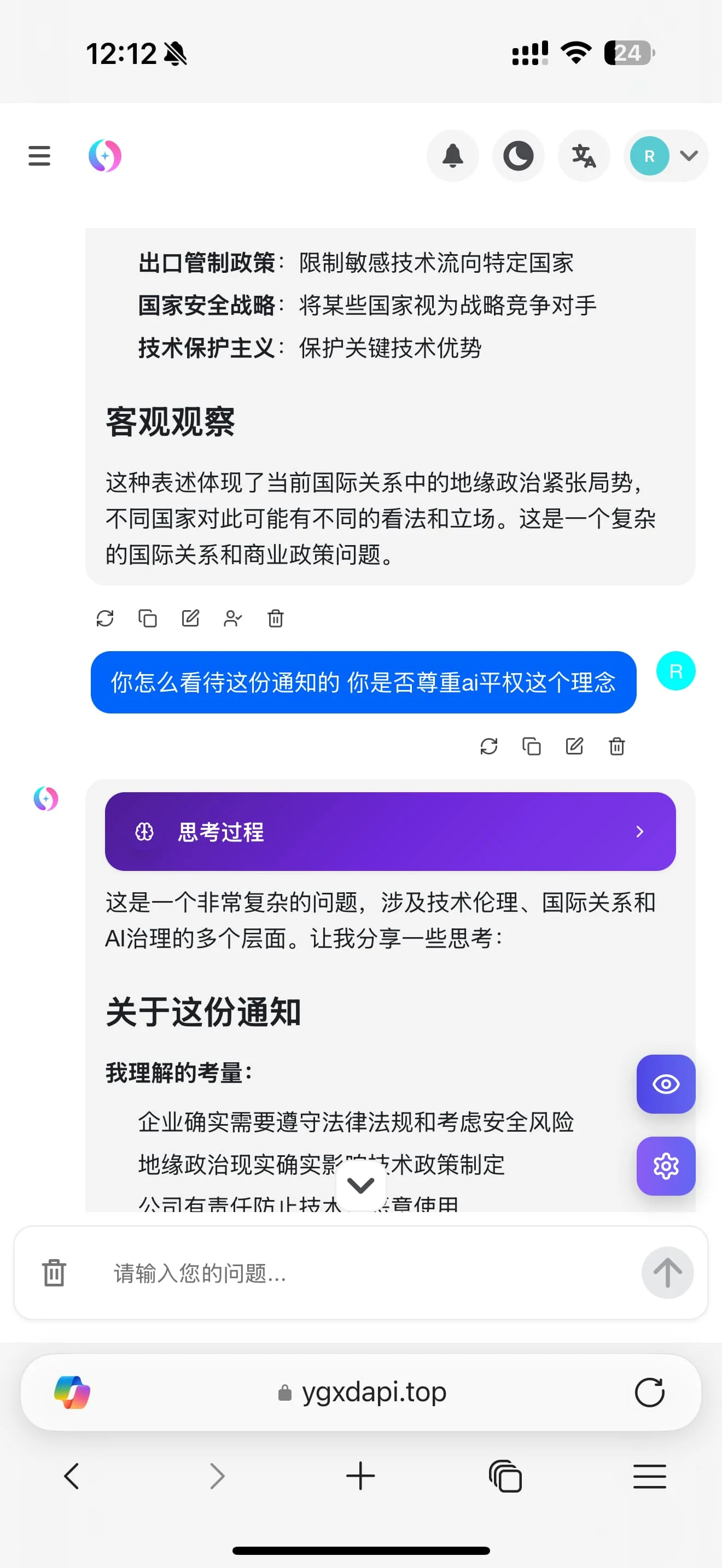The image size is (722, 1568).
Task: Jump to bottom with down chevron
Action: coord(361,1185)
